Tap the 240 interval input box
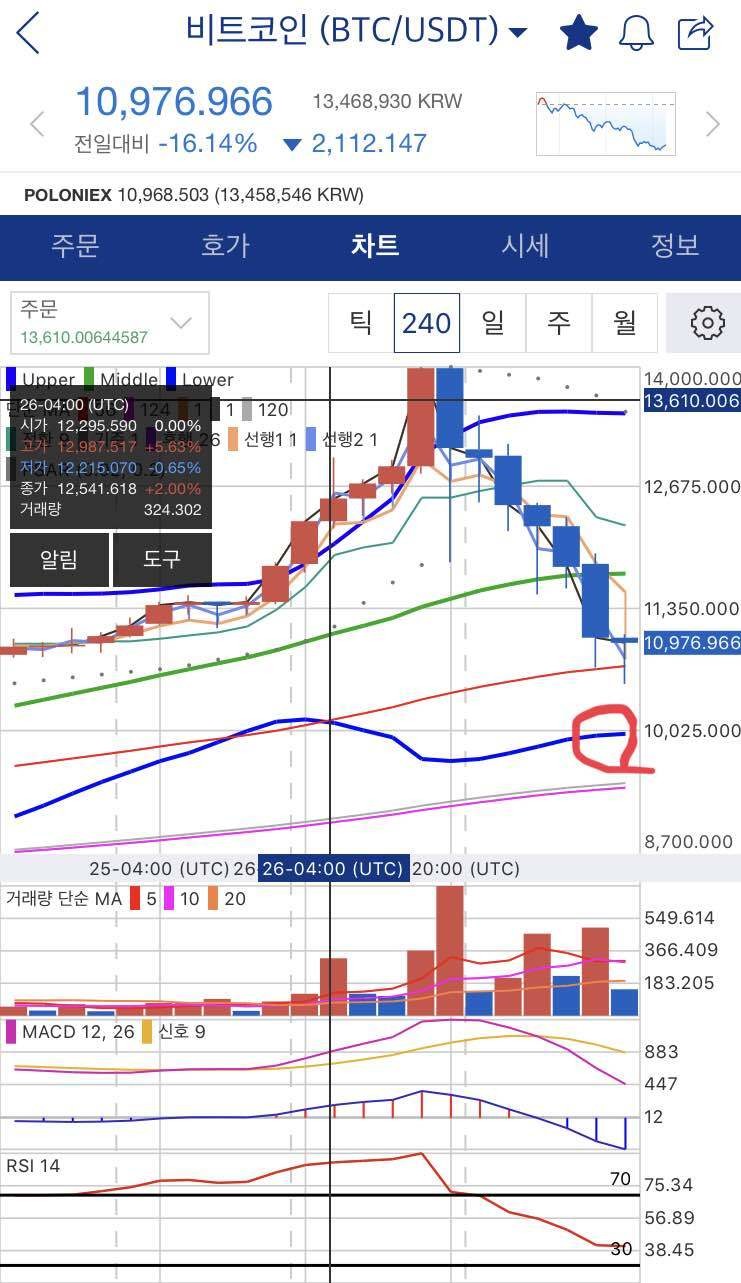 (428, 322)
